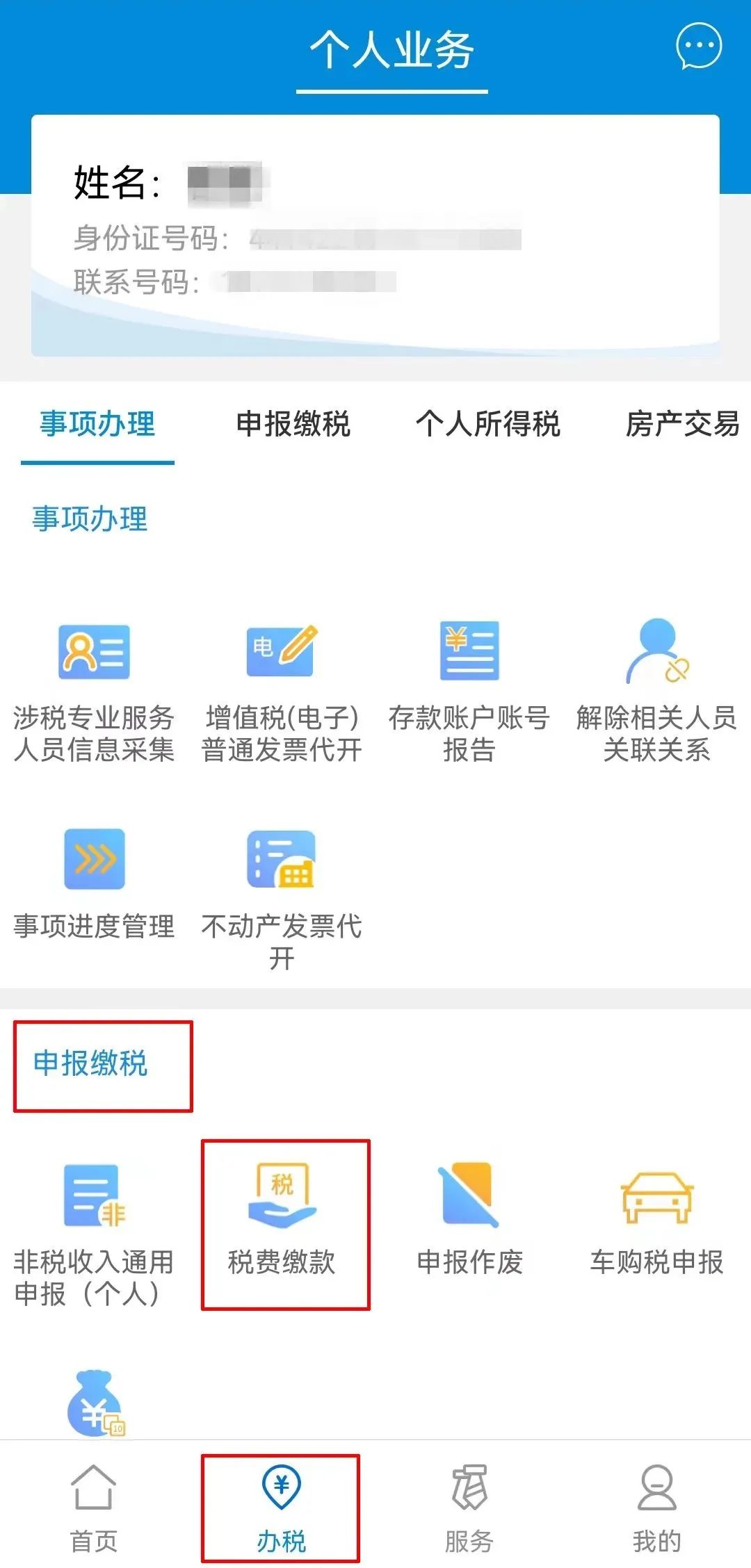Open the message chat bubble icon
751x1568 pixels.
tap(699, 47)
